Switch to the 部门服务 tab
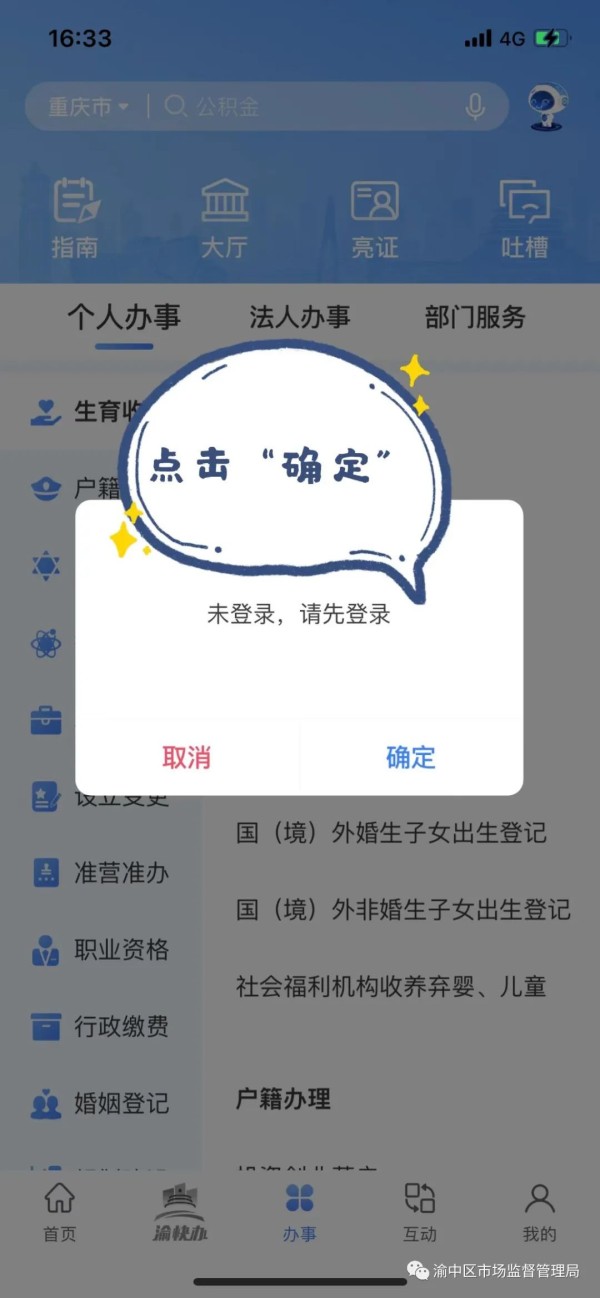This screenshot has height=1298, width=600. coord(475,318)
